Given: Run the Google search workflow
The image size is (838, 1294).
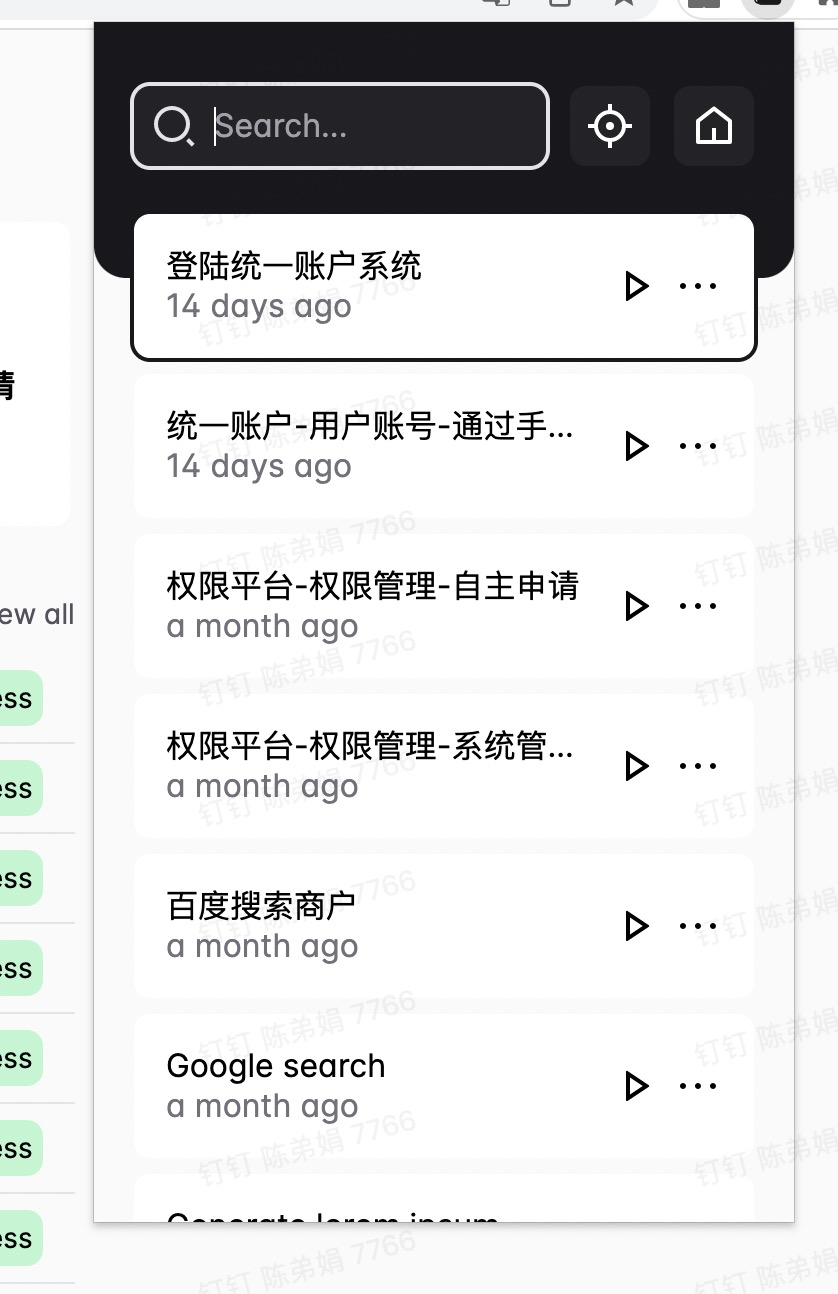Looking at the screenshot, I should [x=636, y=1086].
